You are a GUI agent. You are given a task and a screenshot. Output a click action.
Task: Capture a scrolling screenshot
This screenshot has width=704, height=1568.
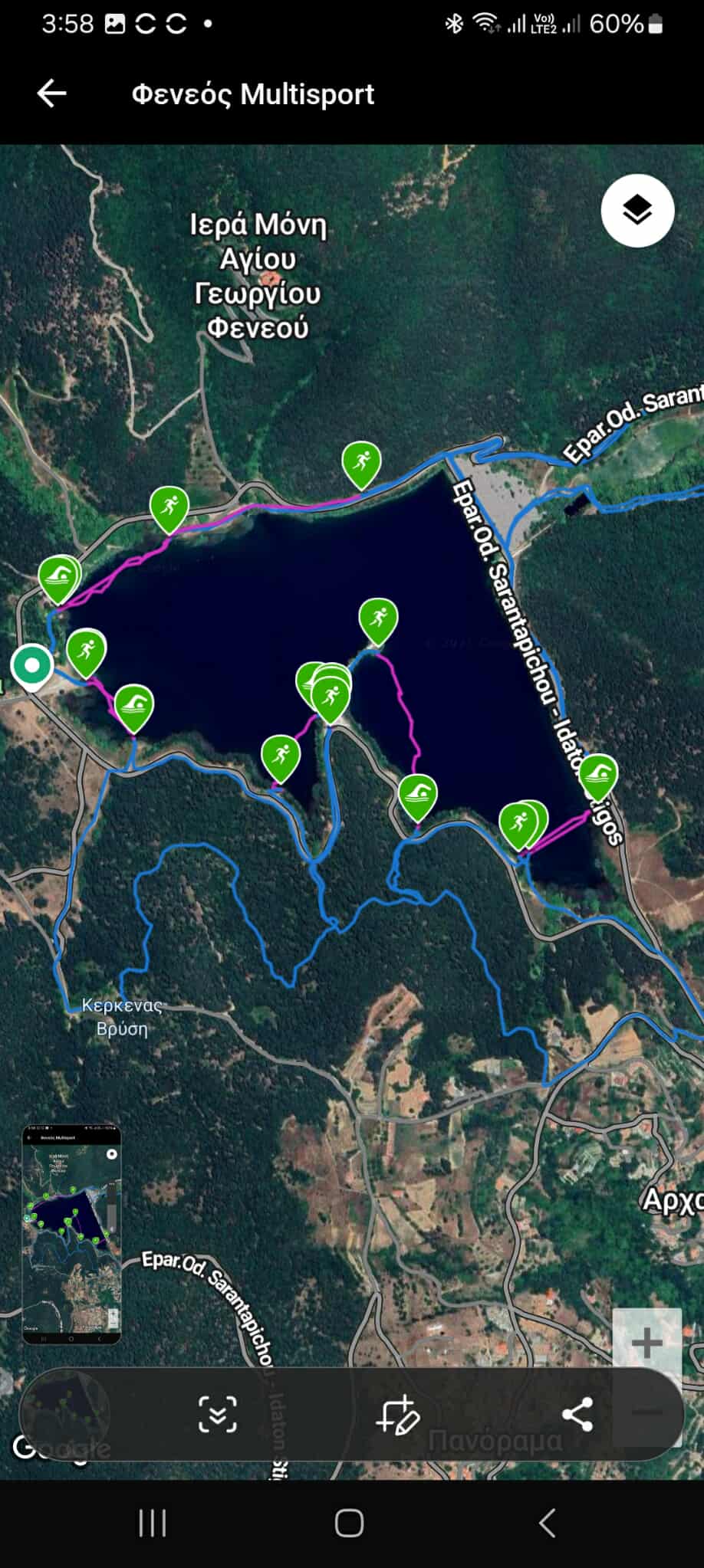pyautogui.click(x=218, y=1414)
